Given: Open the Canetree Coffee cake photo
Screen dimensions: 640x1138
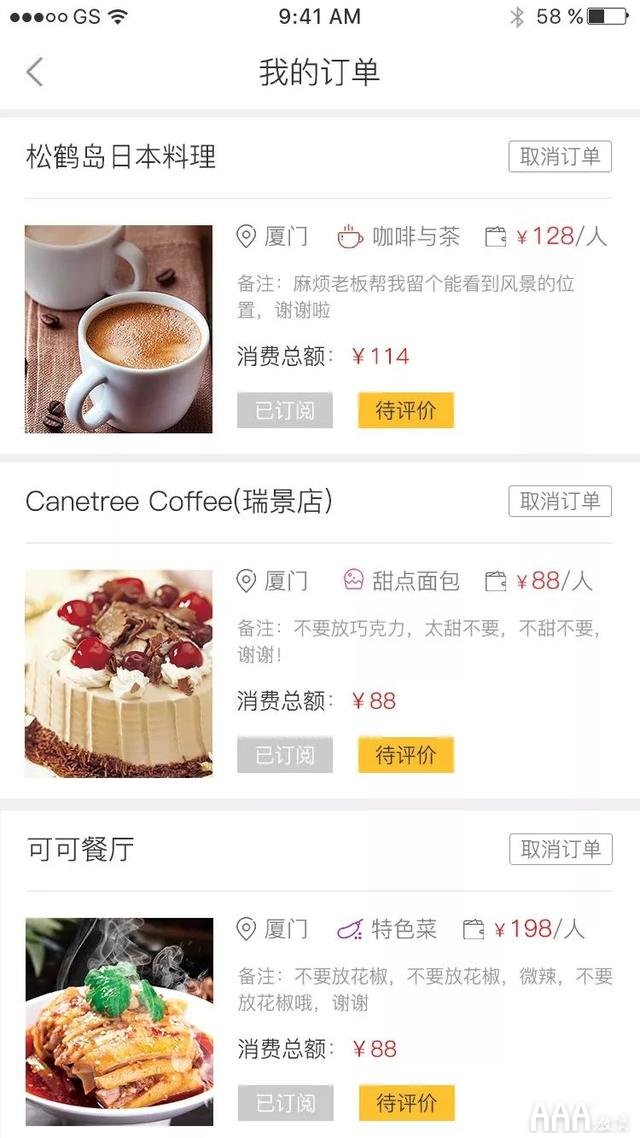Looking at the screenshot, I should tap(119, 673).
